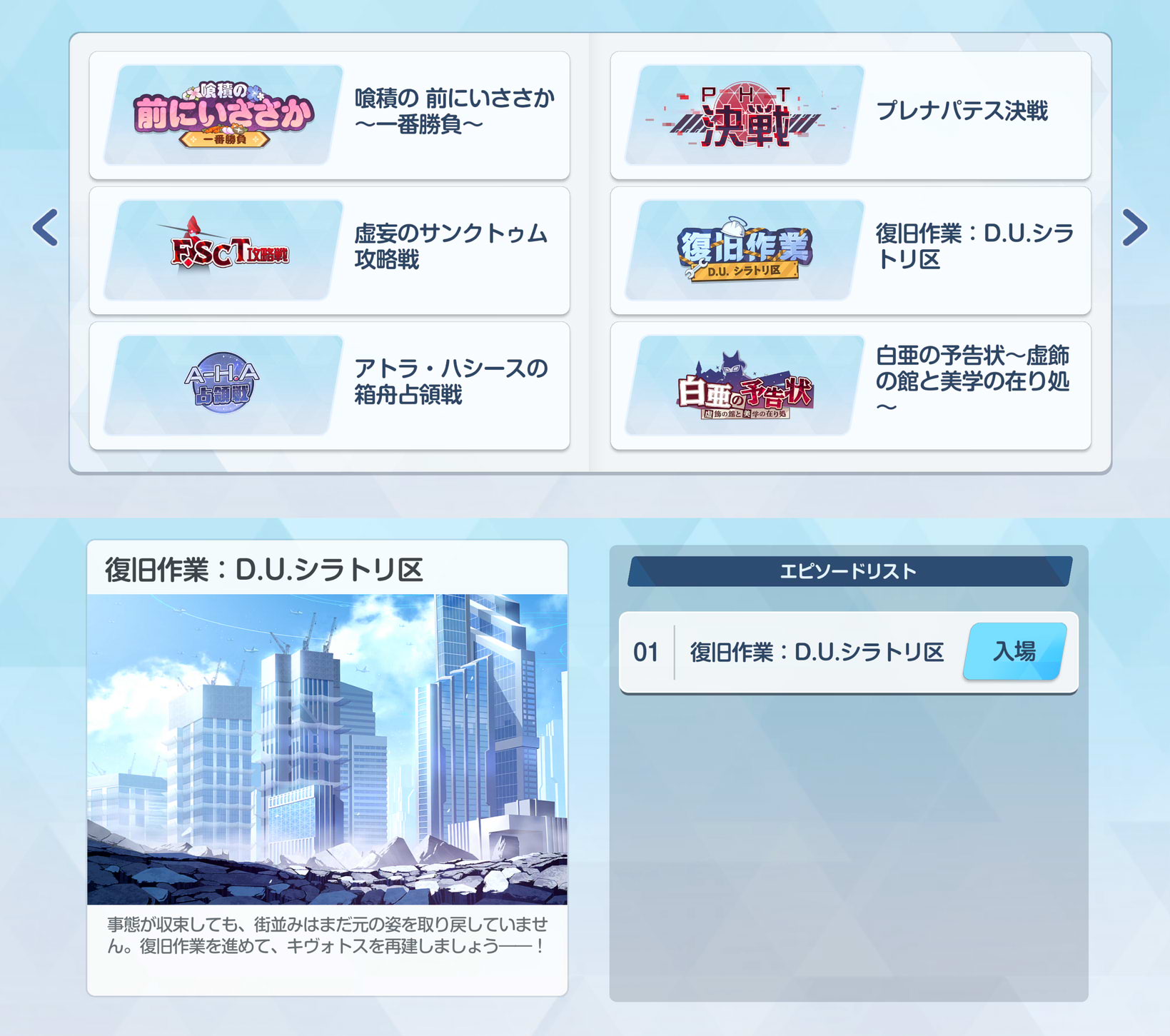Tap 入場 to enter episode 01
1170x1036 pixels.
pyautogui.click(x=1014, y=651)
